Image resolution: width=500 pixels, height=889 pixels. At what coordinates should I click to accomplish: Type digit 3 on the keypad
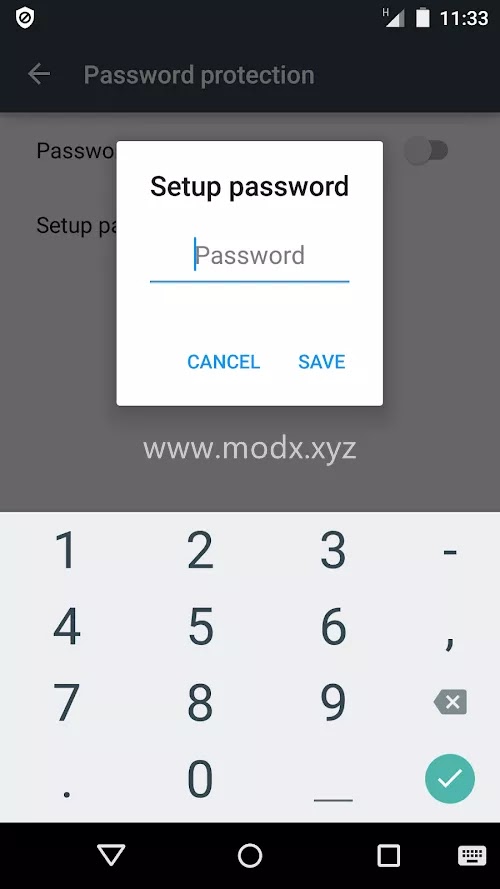(333, 549)
